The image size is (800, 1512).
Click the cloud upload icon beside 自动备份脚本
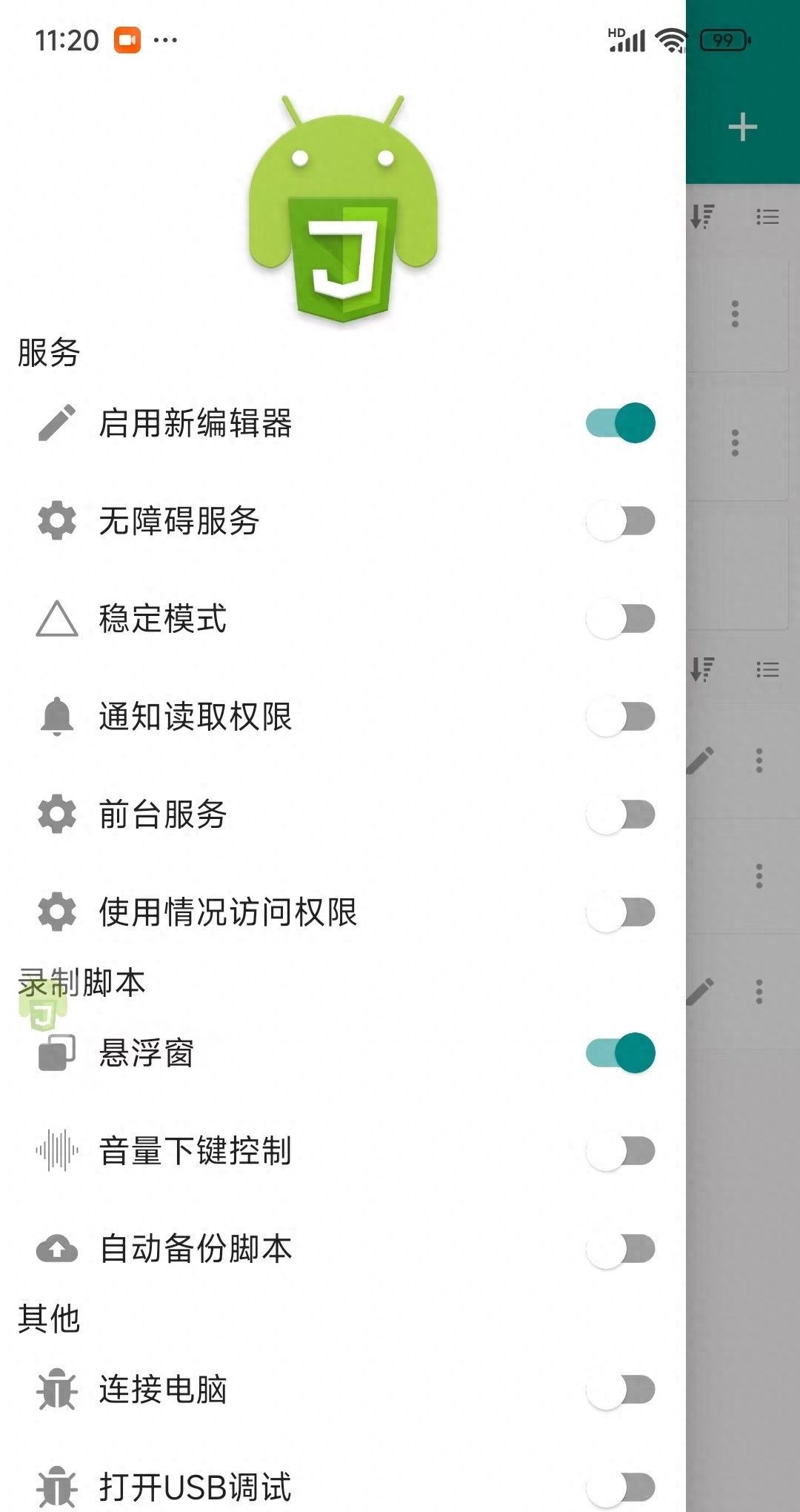58,1248
